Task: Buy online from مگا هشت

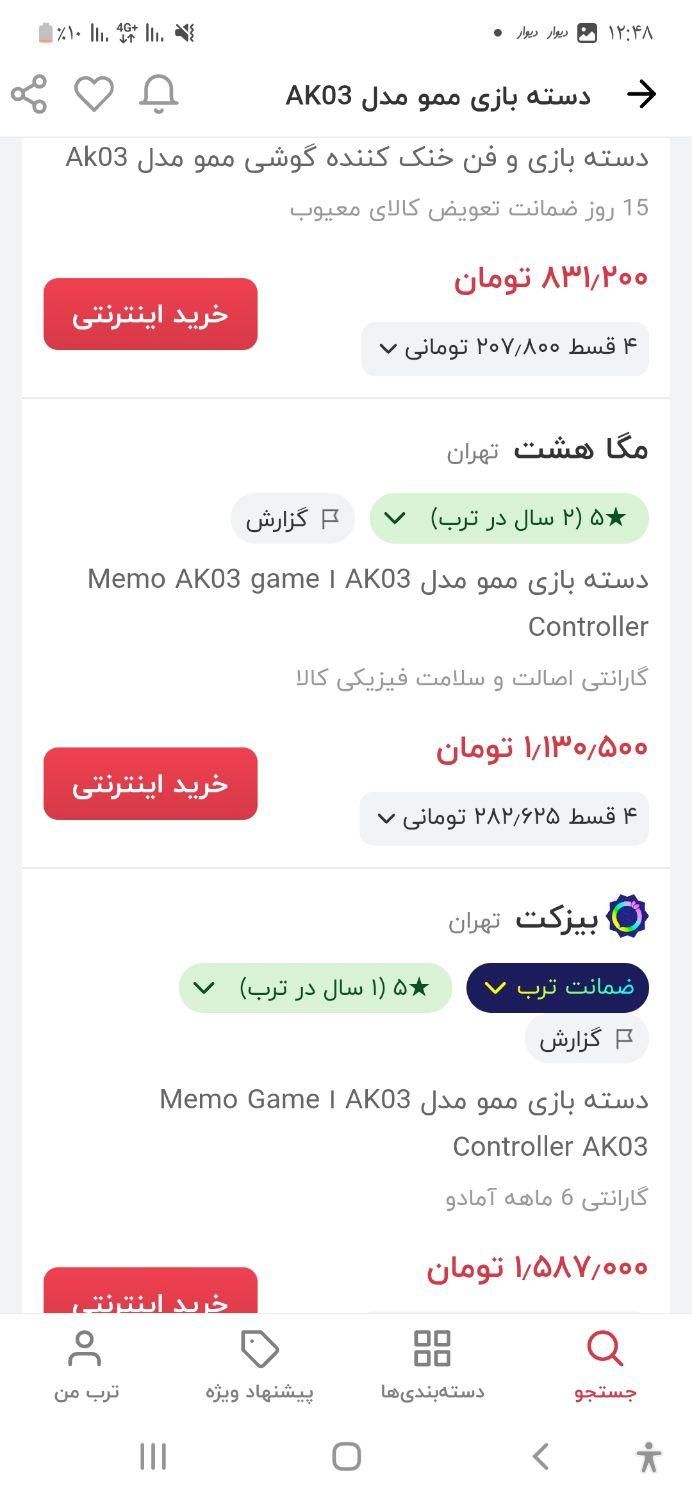Action: click(x=150, y=783)
